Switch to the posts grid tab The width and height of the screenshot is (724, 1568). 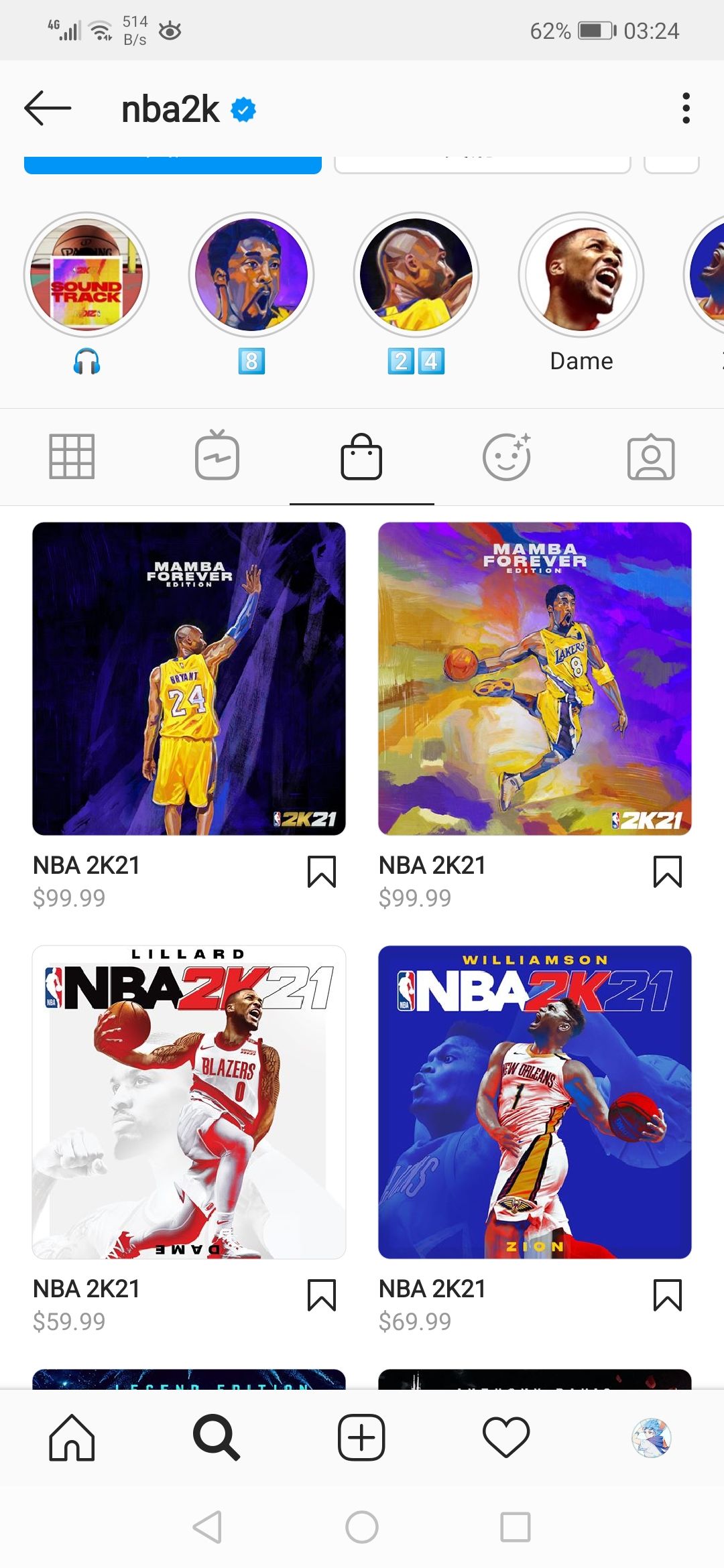(x=72, y=457)
